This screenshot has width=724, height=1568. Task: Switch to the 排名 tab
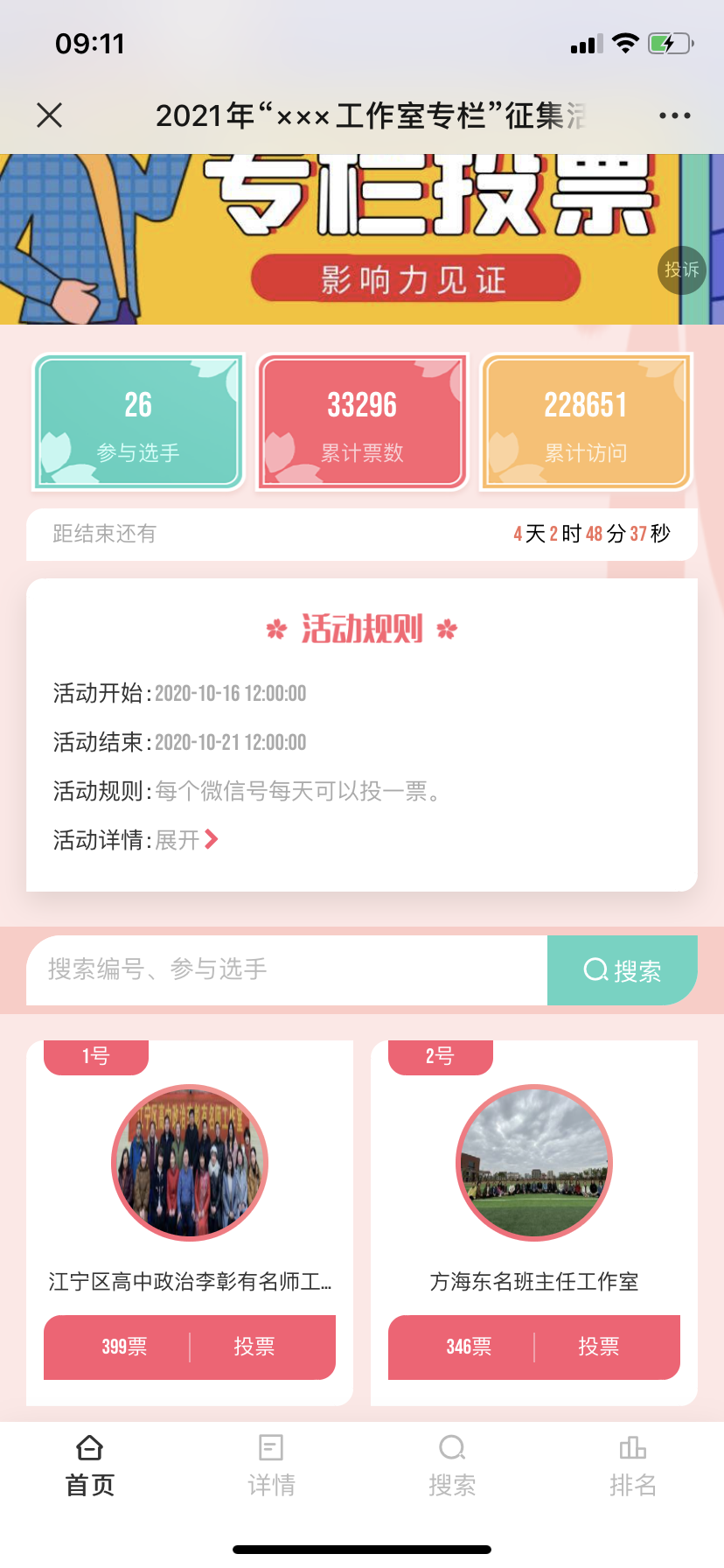pyautogui.click(x=633, y=1466)
